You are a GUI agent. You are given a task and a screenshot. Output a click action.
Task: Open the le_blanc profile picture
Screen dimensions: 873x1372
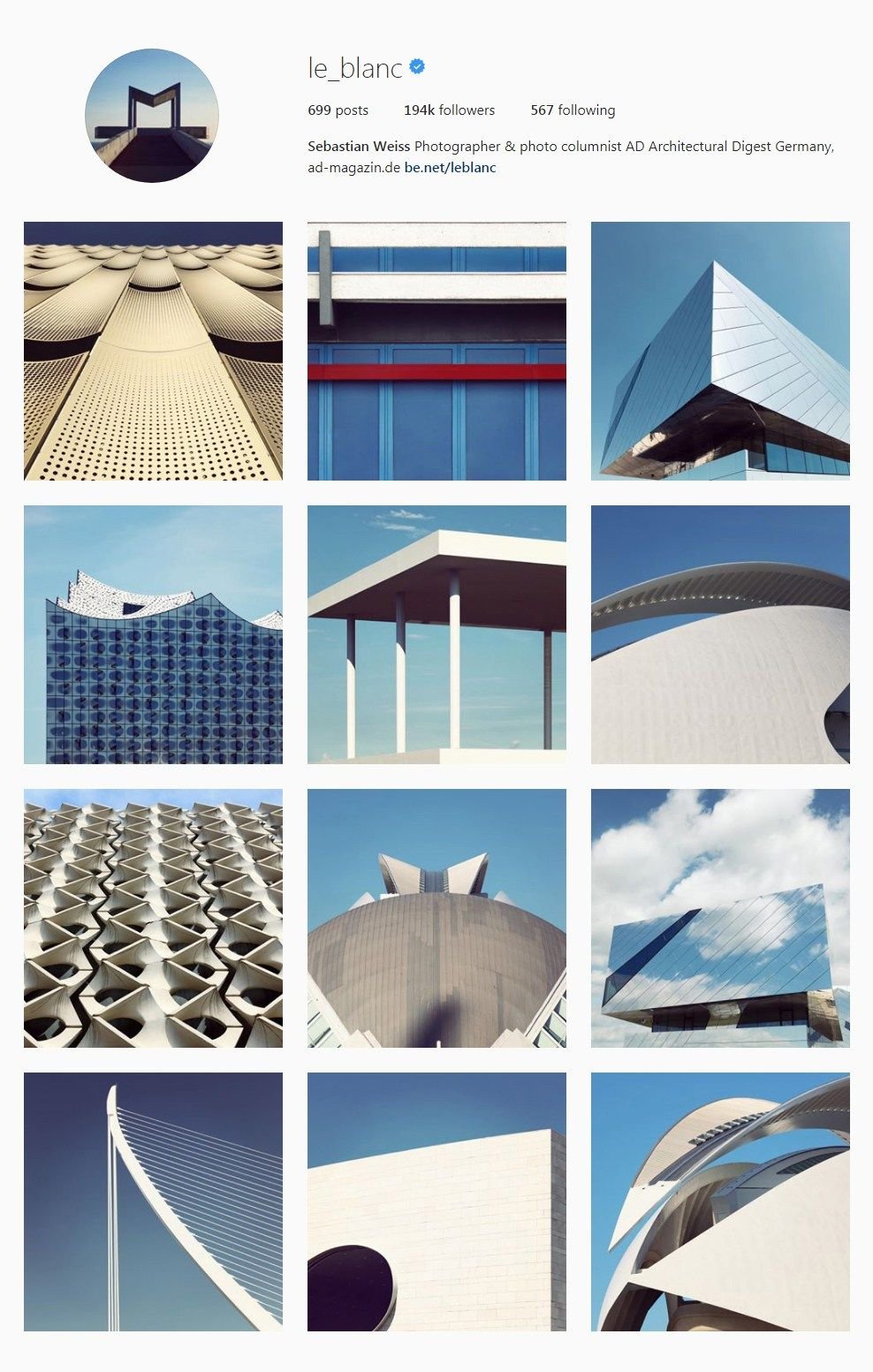152,116
